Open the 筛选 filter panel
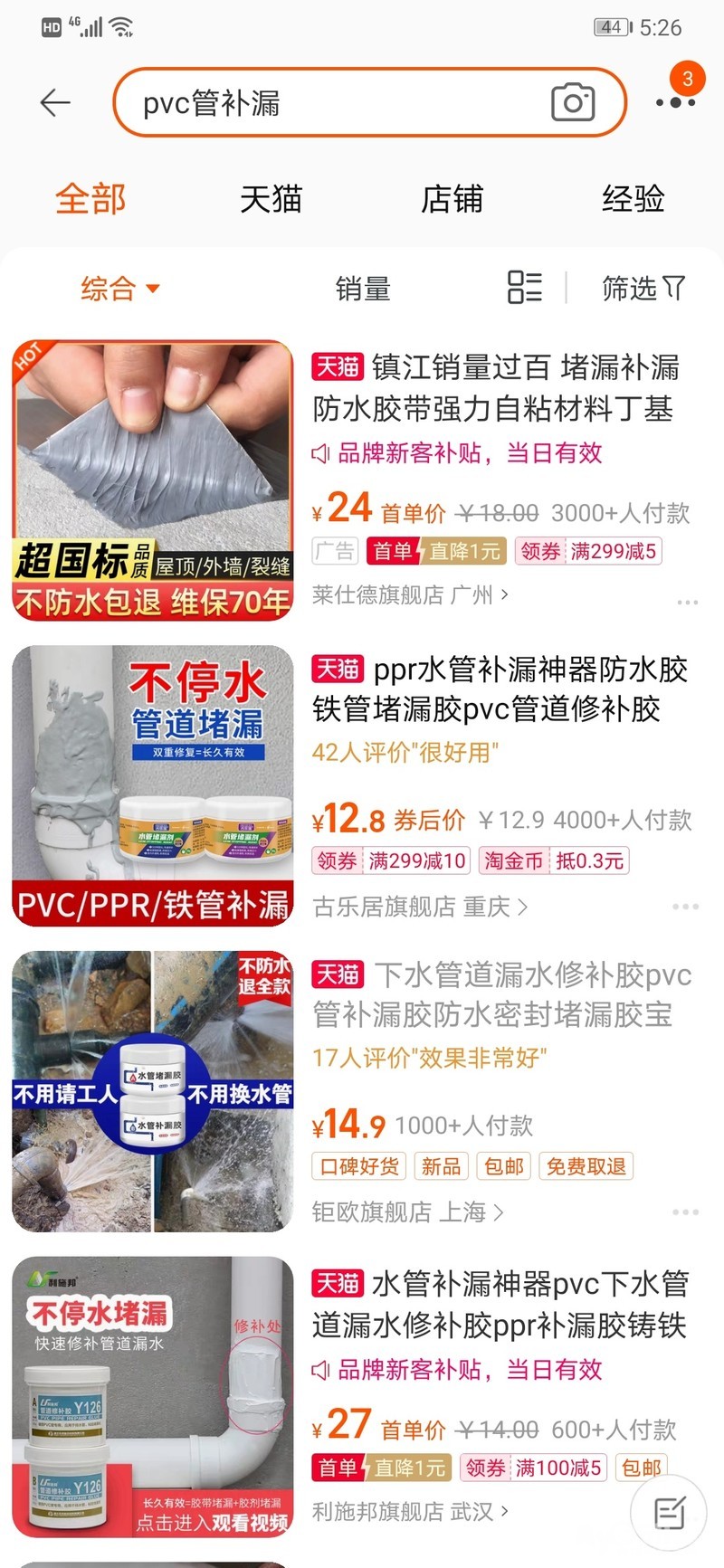This screenshot has height=1568, width=724. point(643,289)
